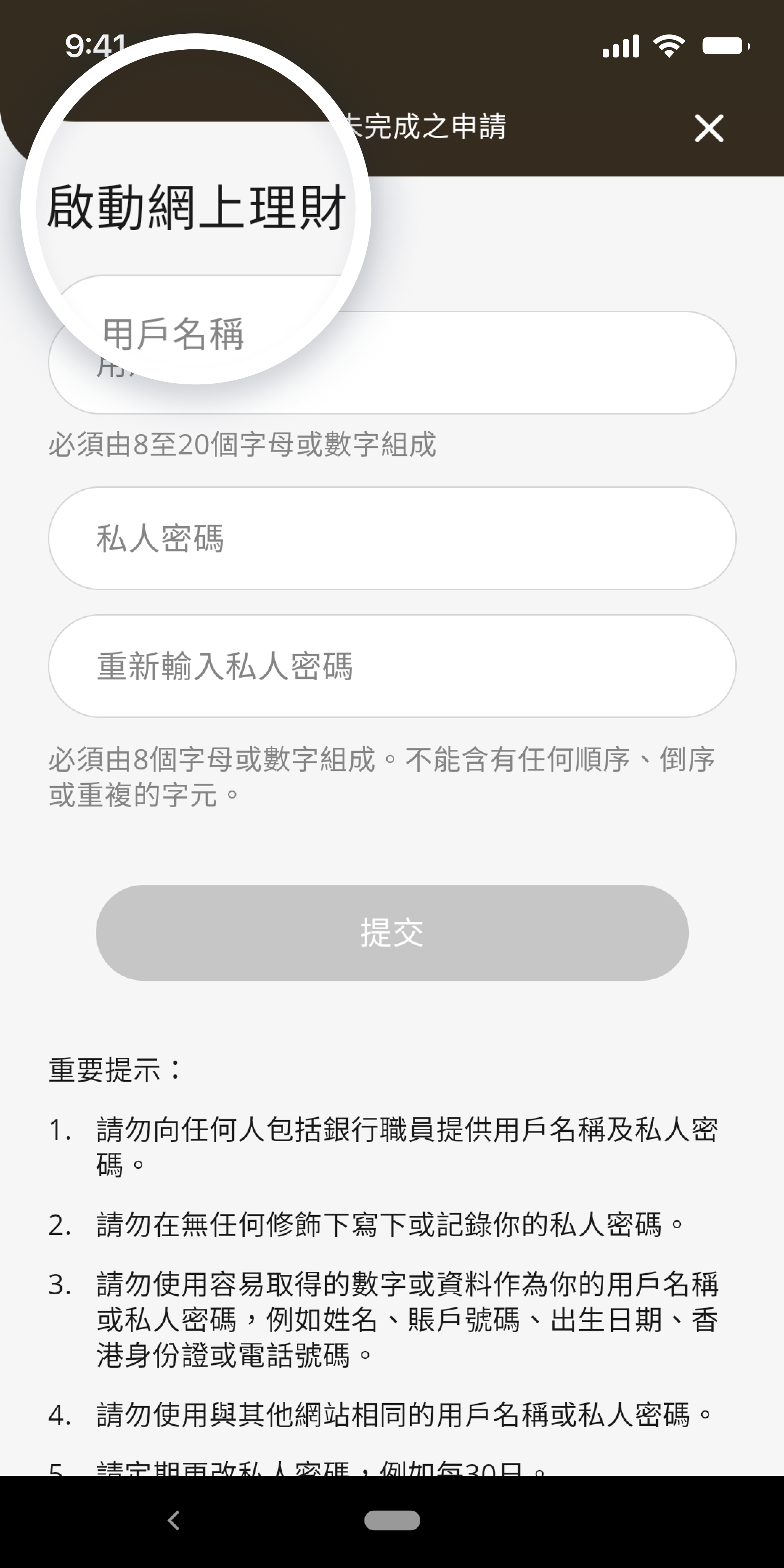Tap the home pill in navigation bar
The height and width of the screenshot is (1568, 784).
392,1520
